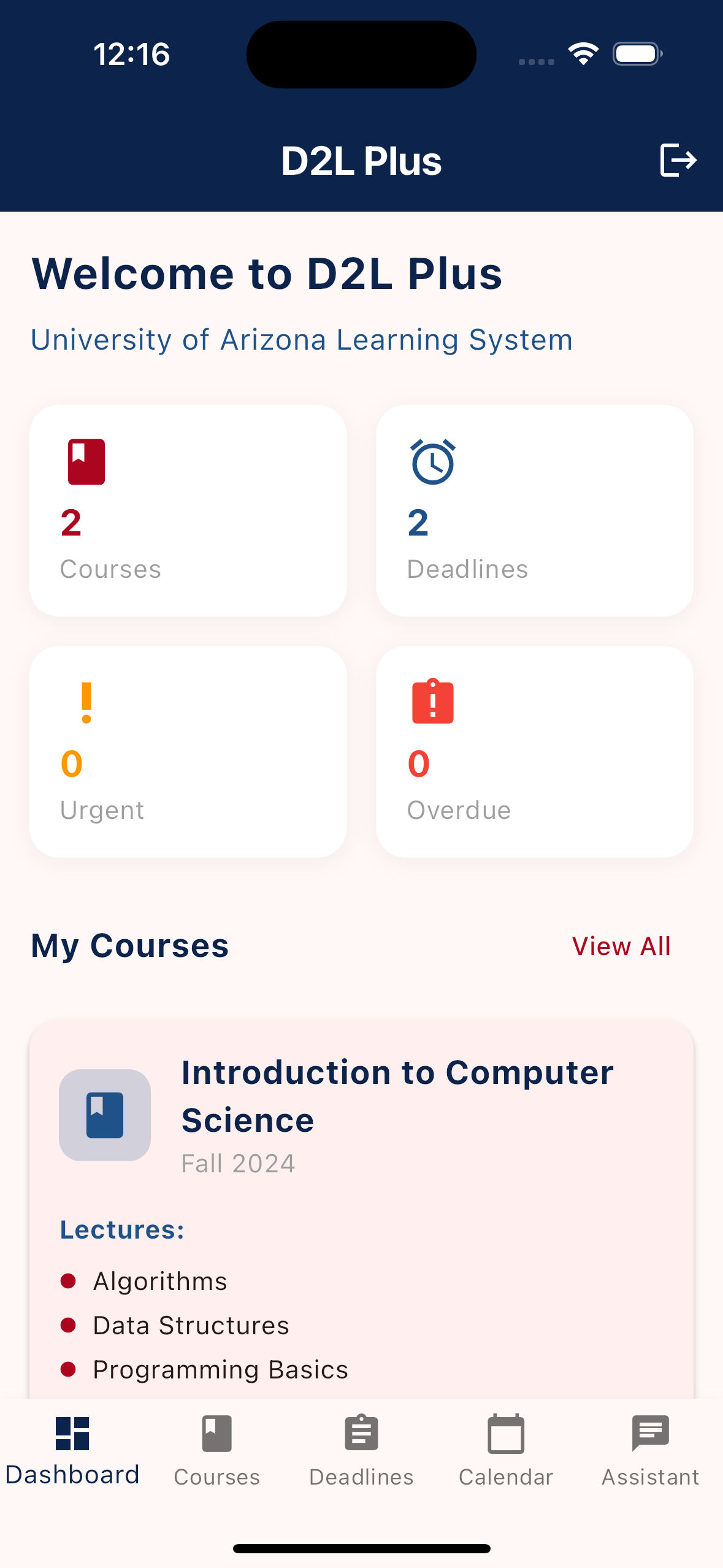Tap View All next to My Courses

tap(621, 947)
